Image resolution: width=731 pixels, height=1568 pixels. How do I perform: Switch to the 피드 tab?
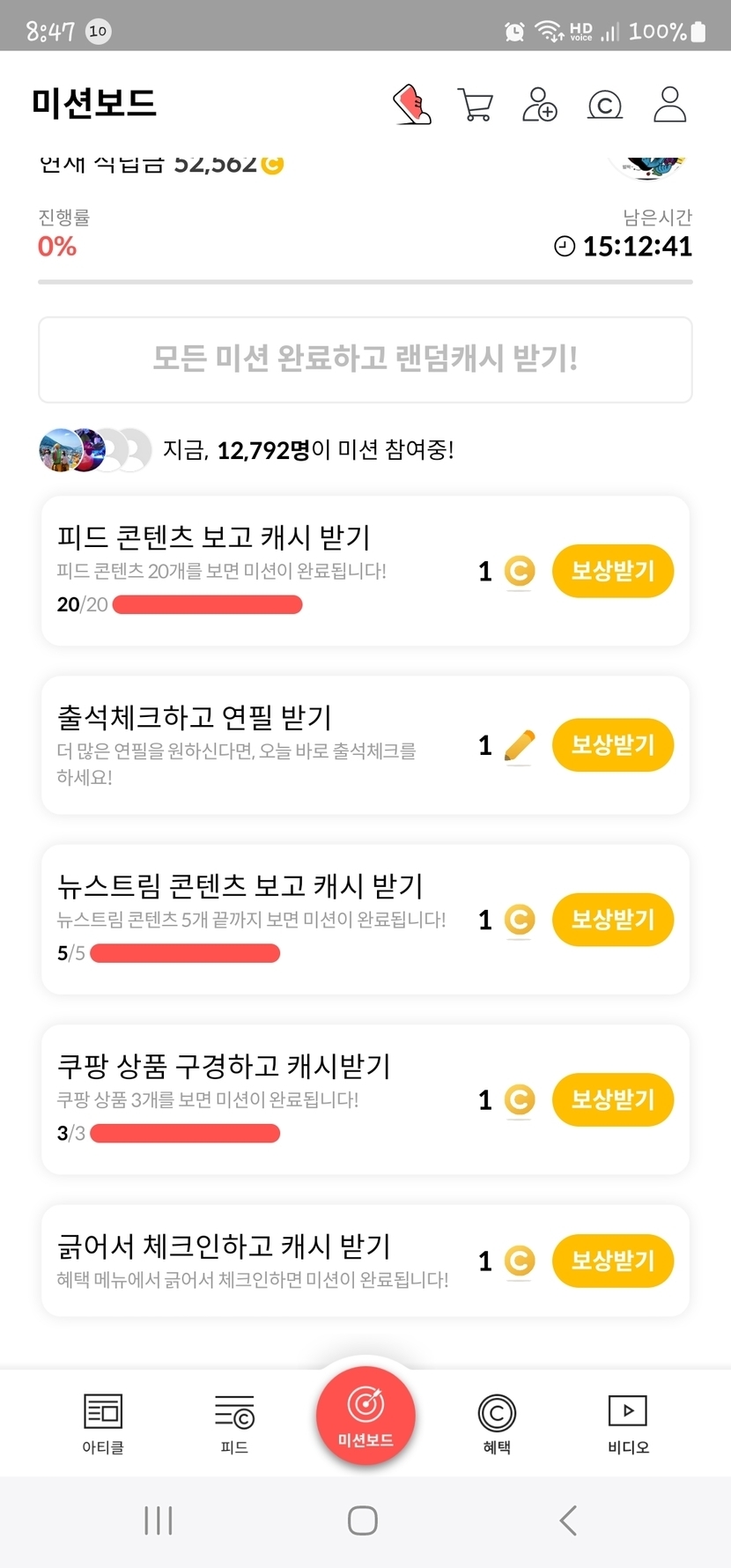point(234,1423)
